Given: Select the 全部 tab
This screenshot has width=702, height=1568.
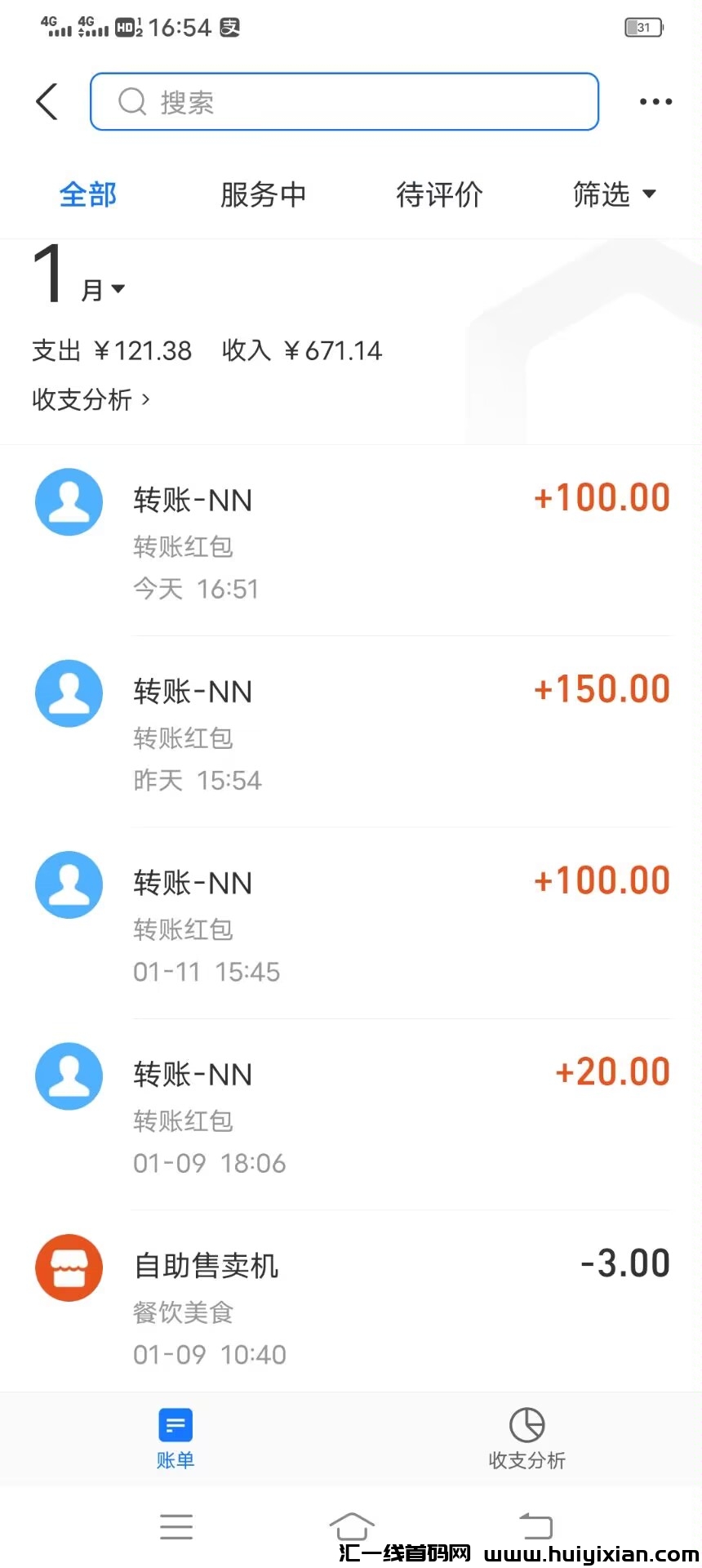Looking at the screenshot, I should (87, 195).
